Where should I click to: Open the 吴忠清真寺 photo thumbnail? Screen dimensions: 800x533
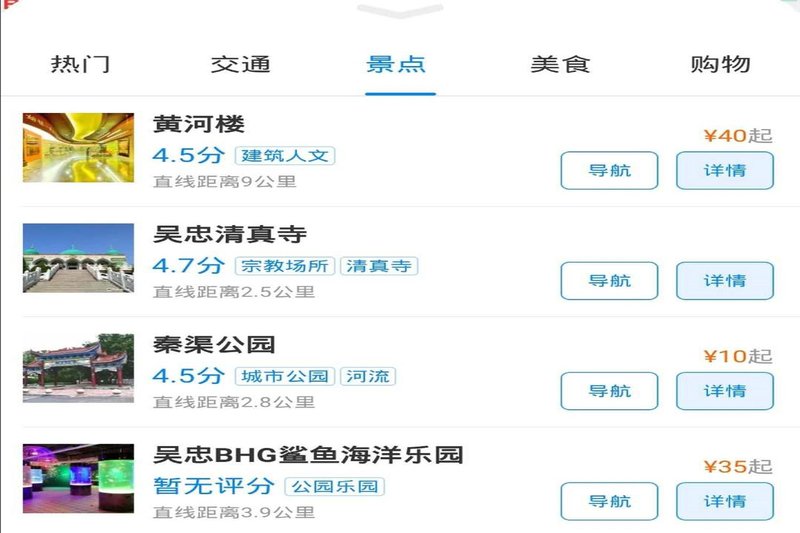78,258
